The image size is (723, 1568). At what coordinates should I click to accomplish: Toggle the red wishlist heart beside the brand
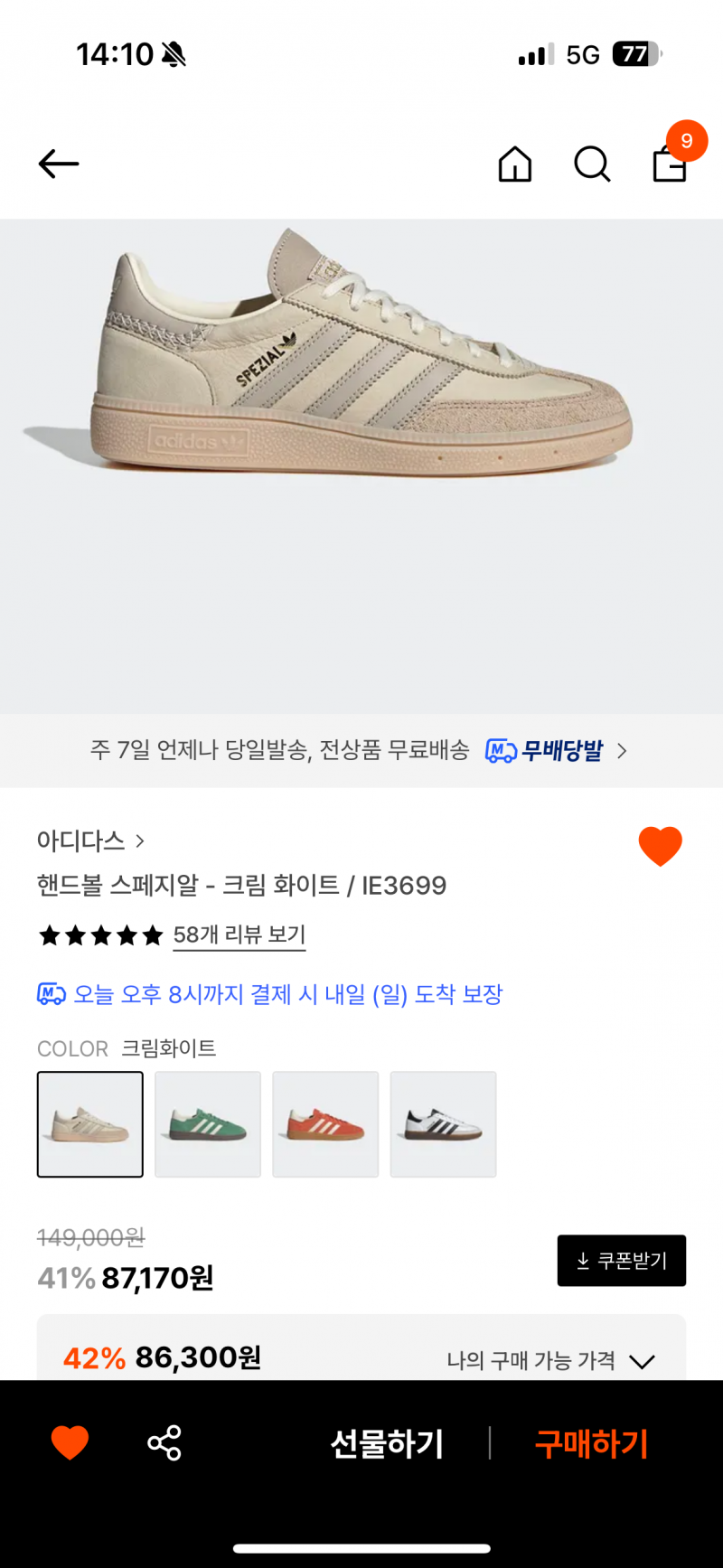661,845
